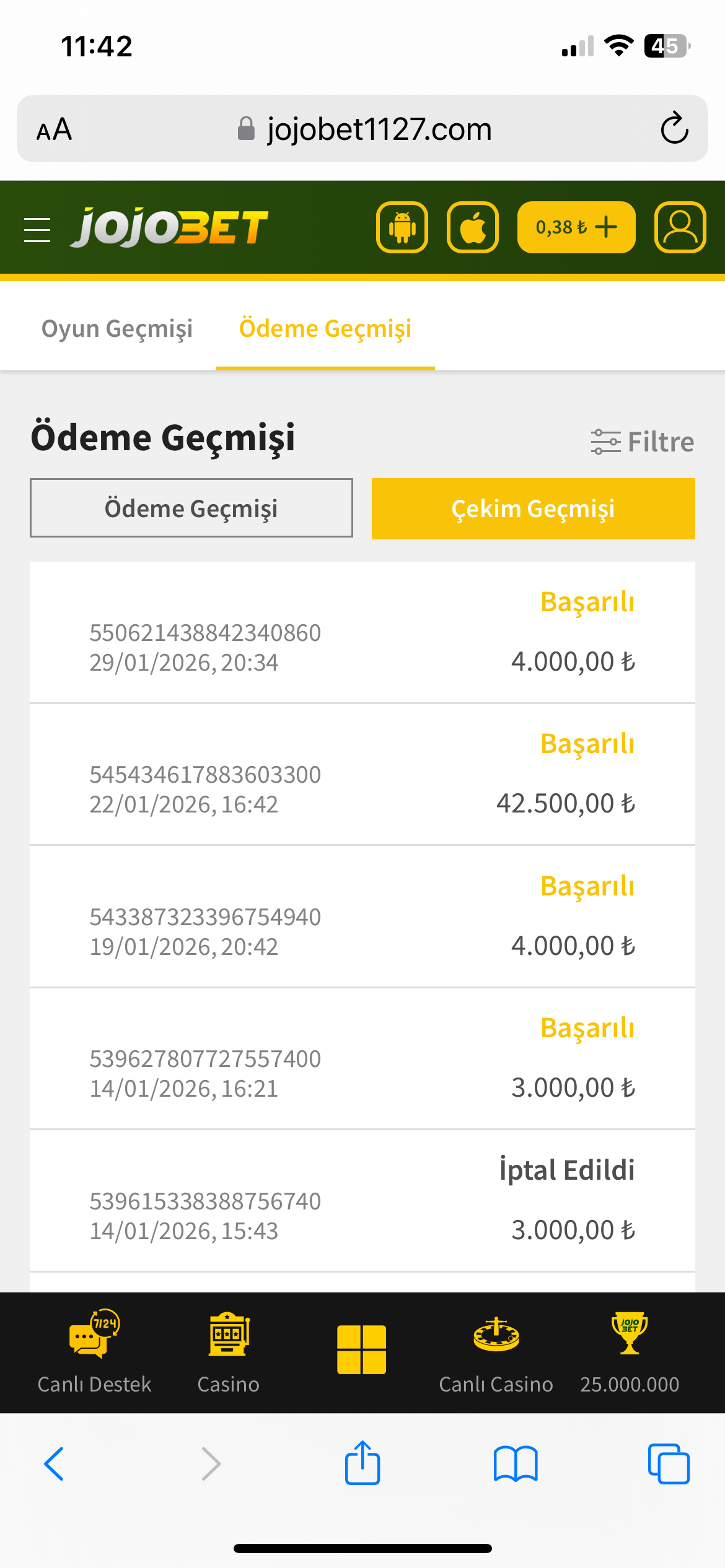Open Canlı Destek live support
This screenshot has height=1568, width=725.
pos(94,1352)
